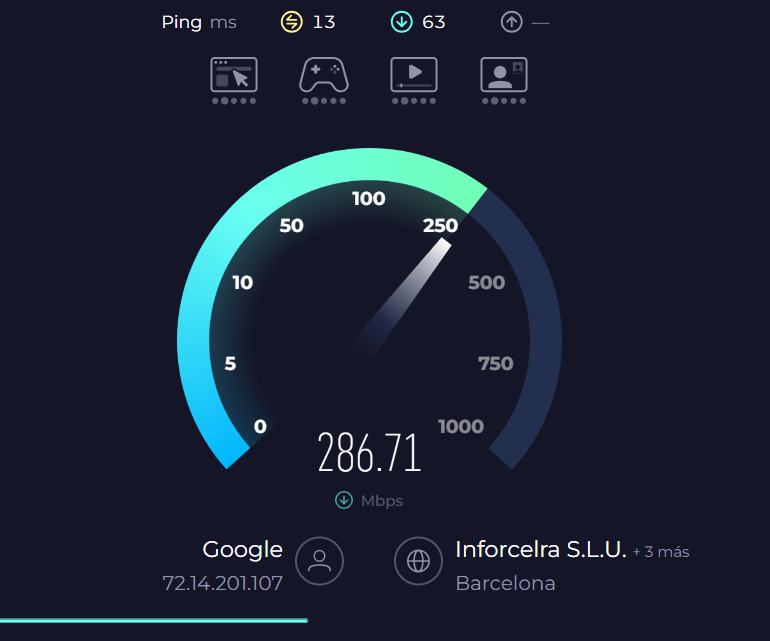The height and width of the screenshot is (641, 770).
Task: Show the + 3 más servers
Action: tap(661, 552)
